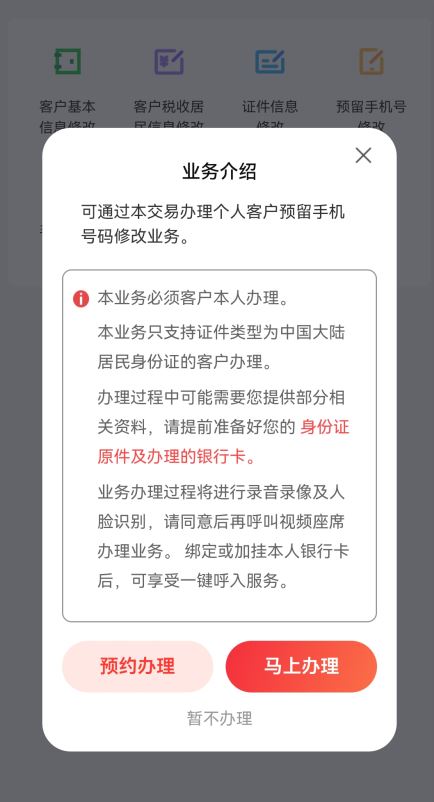Close the 业务介绍 dialog with the X
Image resolution: width=434 pixels, height=802 pixels.
tap(363, 155)
